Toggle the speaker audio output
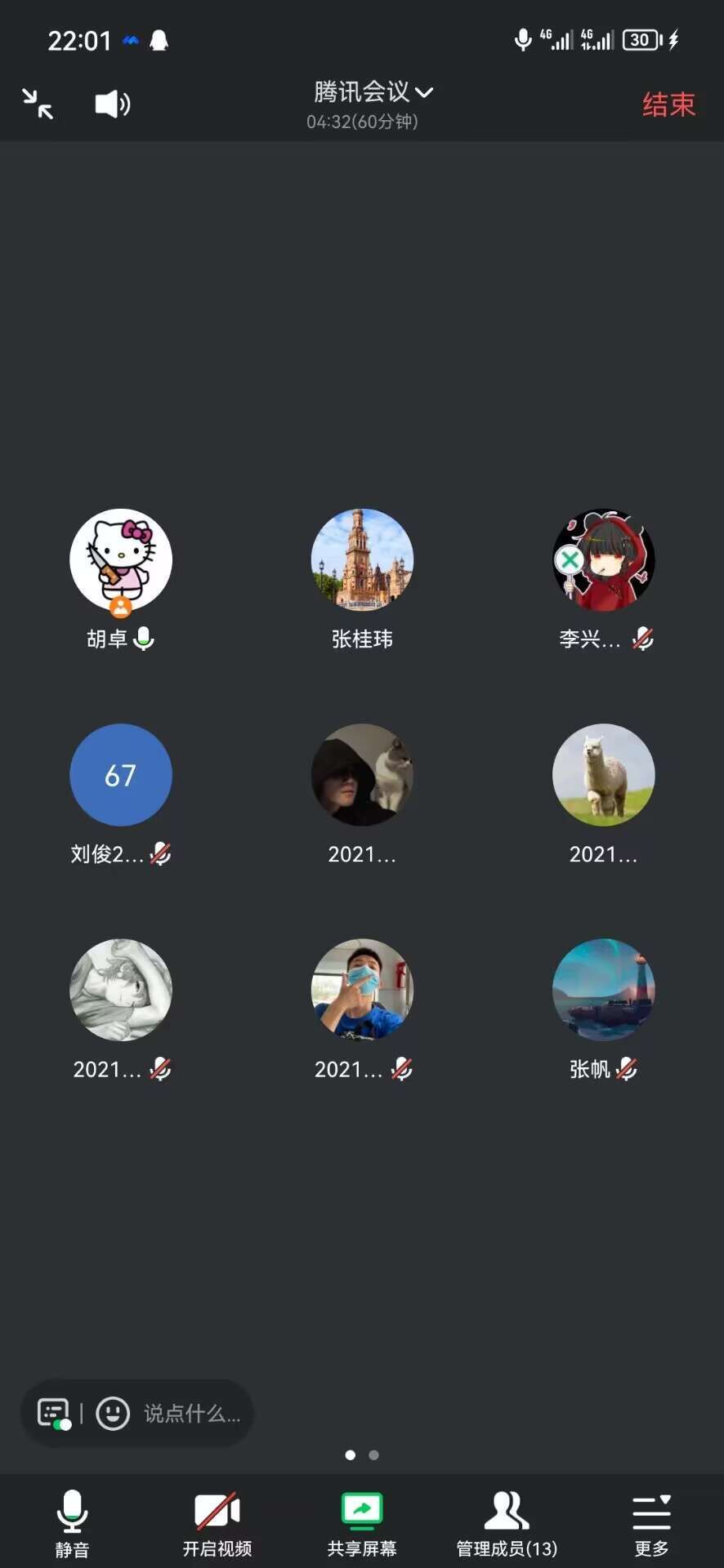This screenshot has width=724, height=1568. tap(112, 104)
